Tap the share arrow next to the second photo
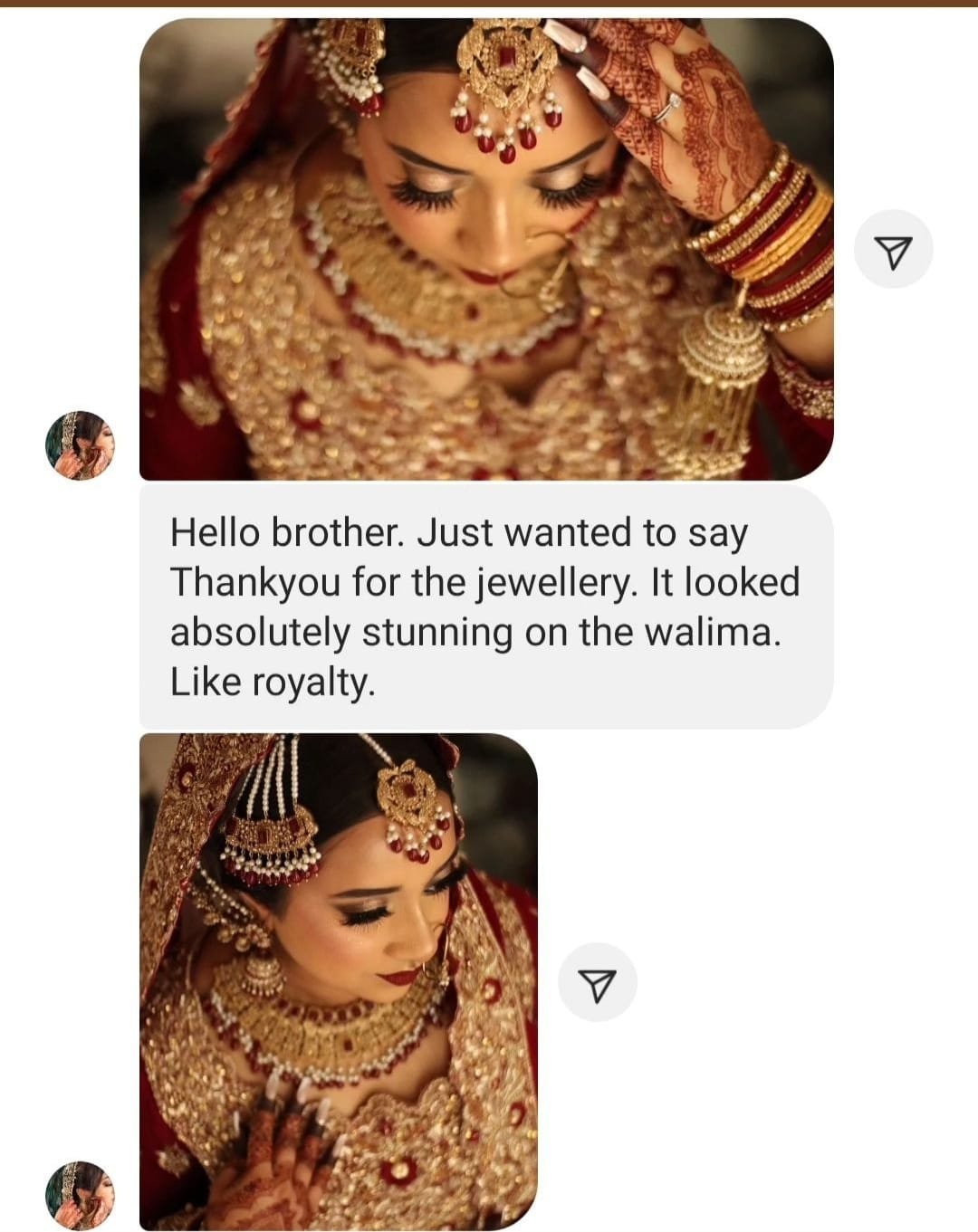The height and width of the screenshot is (1232, 978). click(599, 979)
